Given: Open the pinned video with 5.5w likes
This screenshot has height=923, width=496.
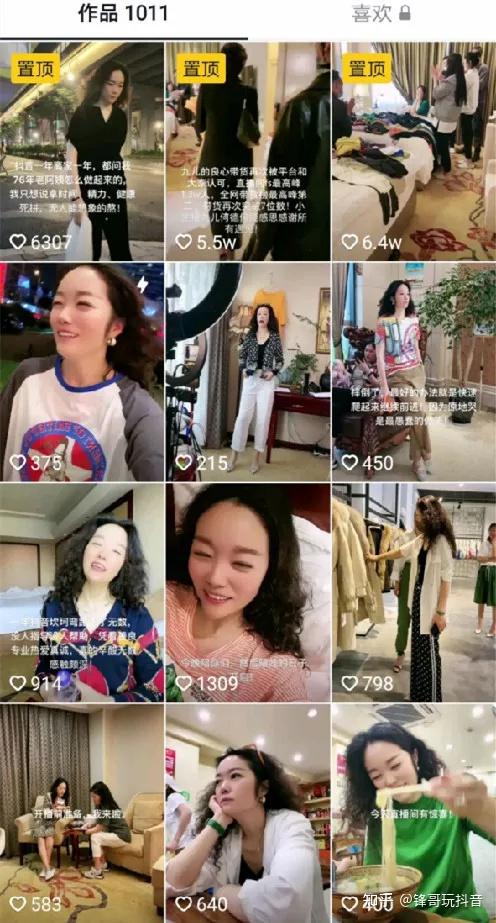Looking at the screenshot, I should pyautogui.click(x=248, y=151).
